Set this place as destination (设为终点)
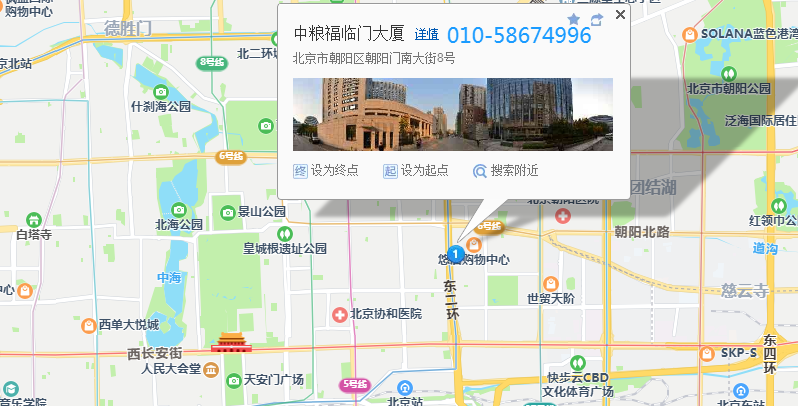The image size is (798, 406). click(x=325, y=170)
